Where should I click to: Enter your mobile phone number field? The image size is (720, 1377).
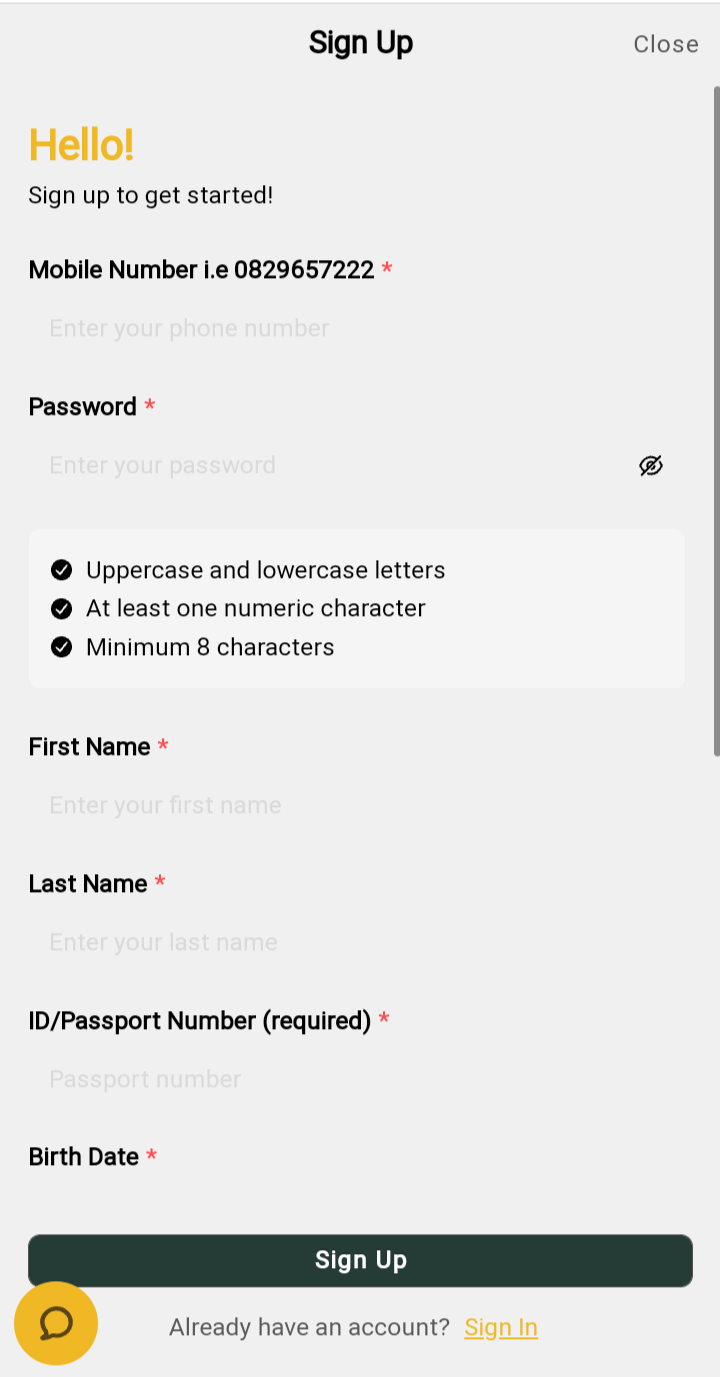pos(340,328)
